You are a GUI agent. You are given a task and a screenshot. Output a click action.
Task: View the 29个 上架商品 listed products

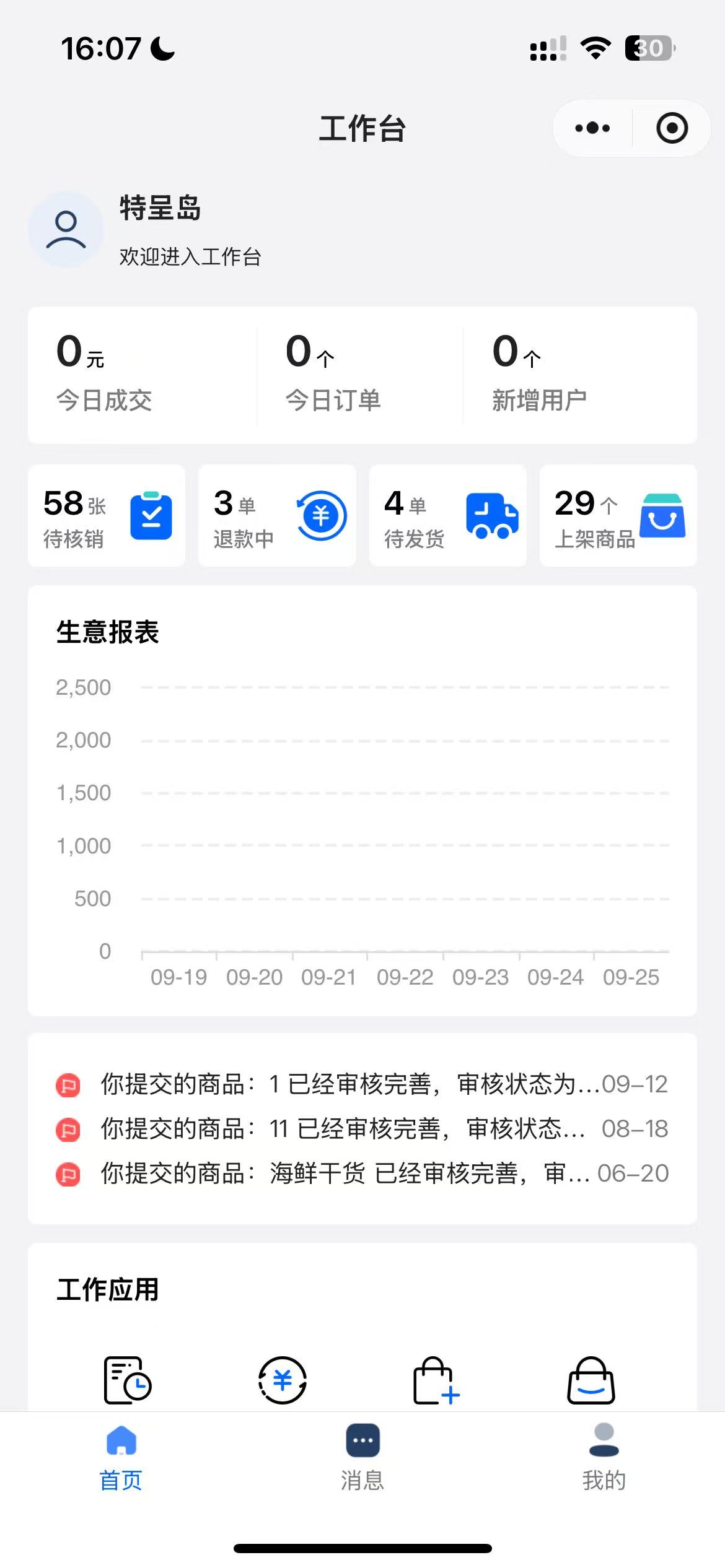pos(618,516)
